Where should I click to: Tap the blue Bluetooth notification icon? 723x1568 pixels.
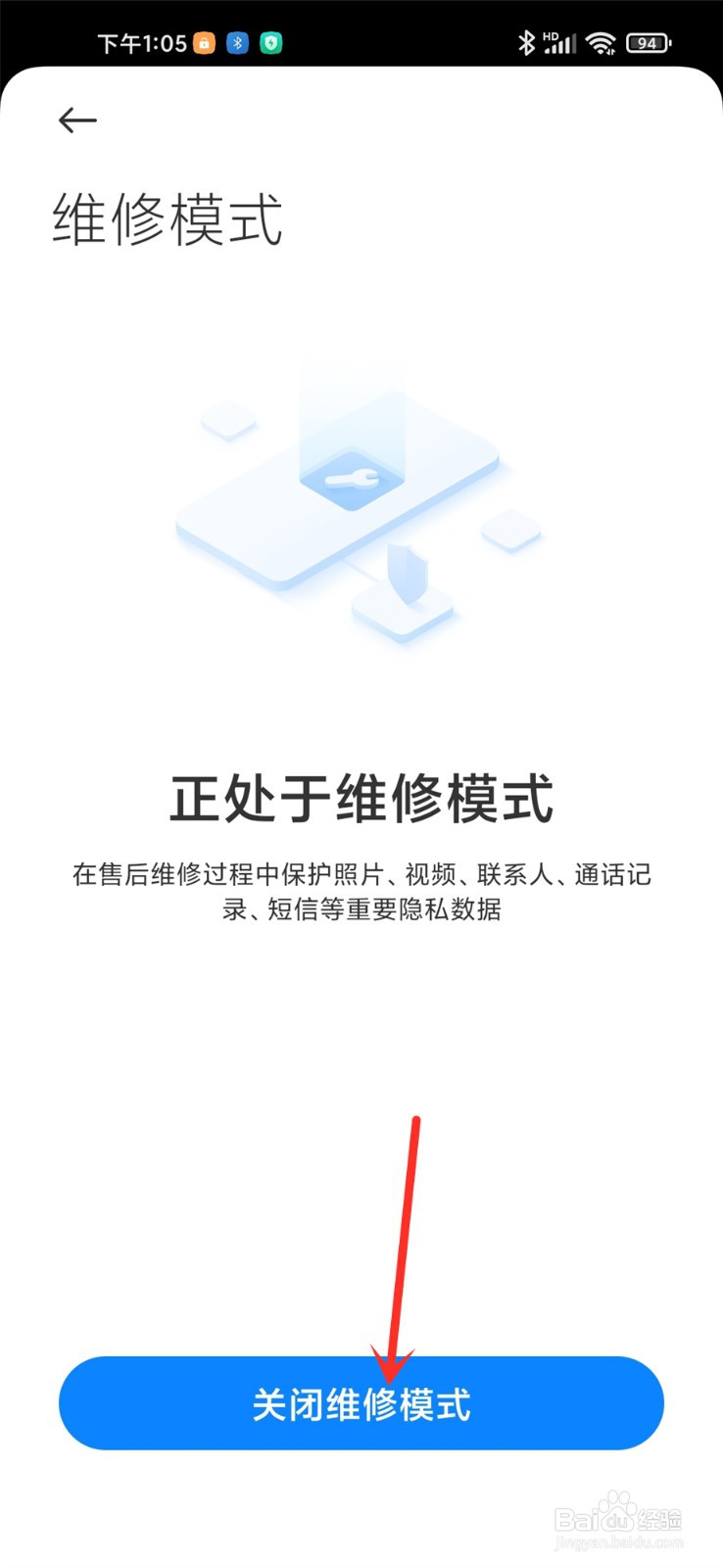(x=236, y=43)
